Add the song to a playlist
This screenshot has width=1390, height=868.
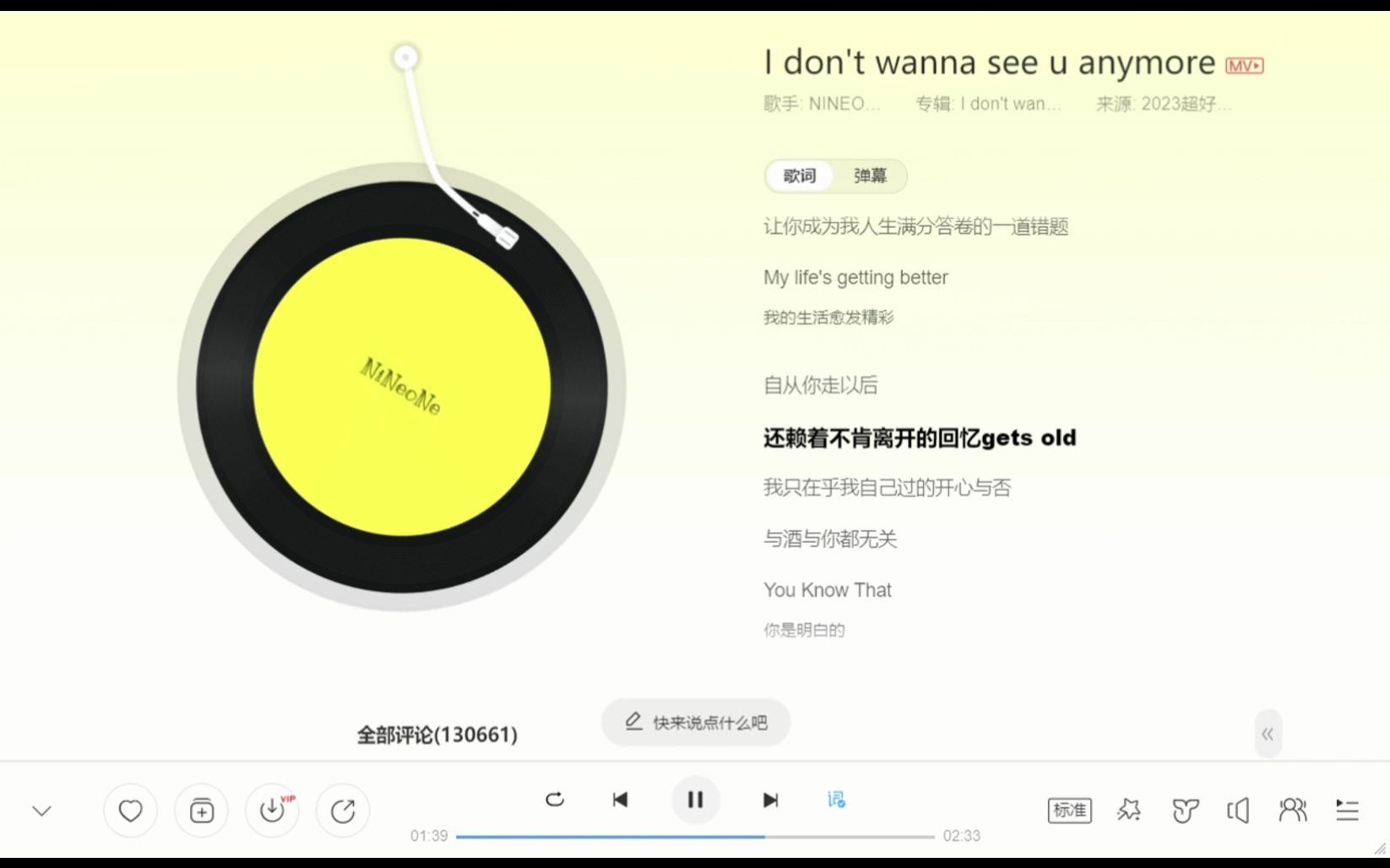[201, 811]
